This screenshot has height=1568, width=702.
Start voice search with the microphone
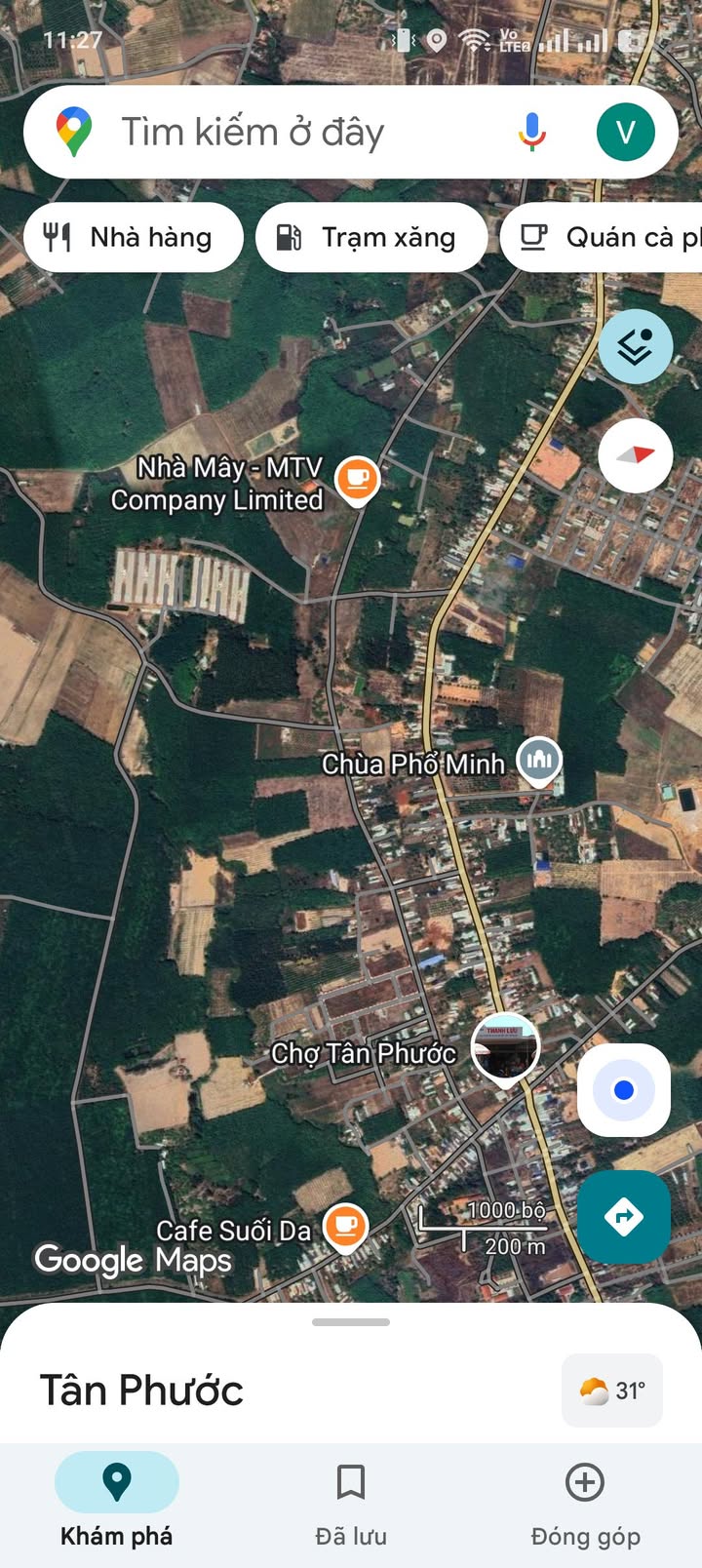pos(531,132)
